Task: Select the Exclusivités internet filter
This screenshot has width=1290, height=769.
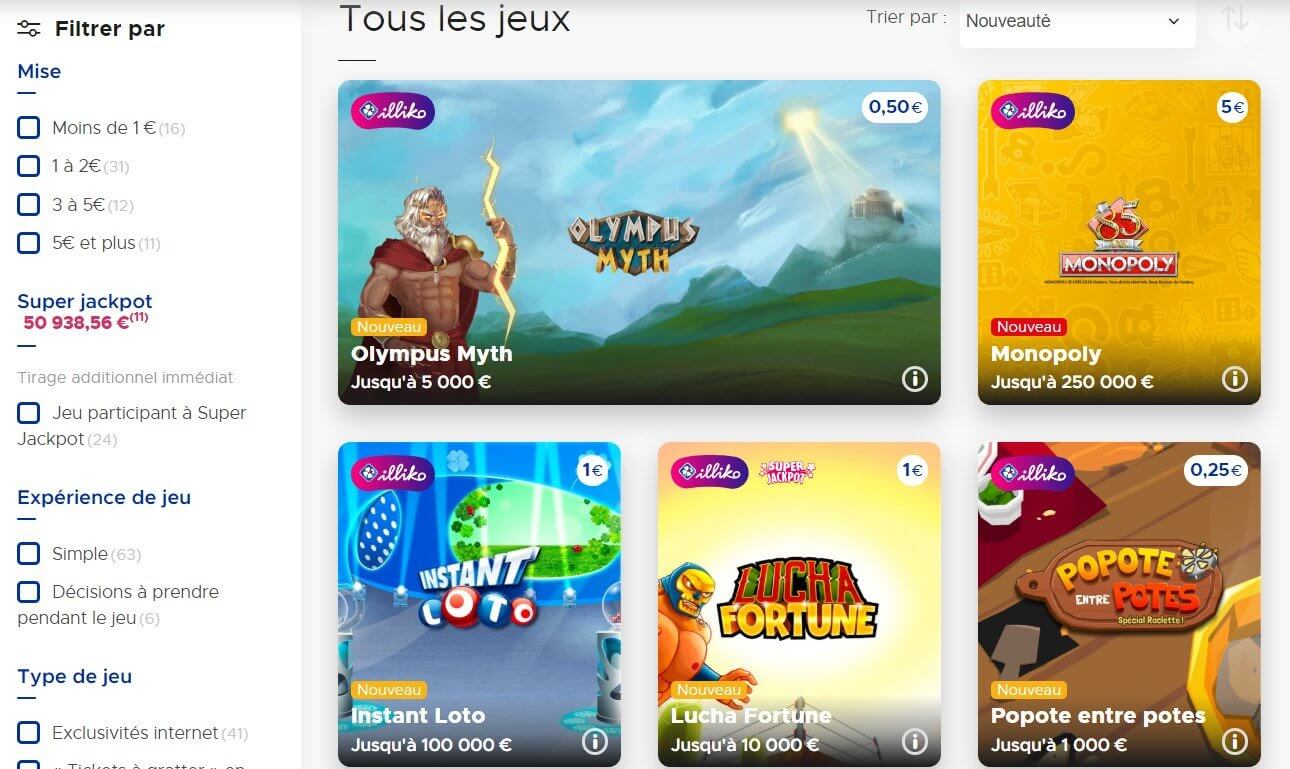Action: 29,733
